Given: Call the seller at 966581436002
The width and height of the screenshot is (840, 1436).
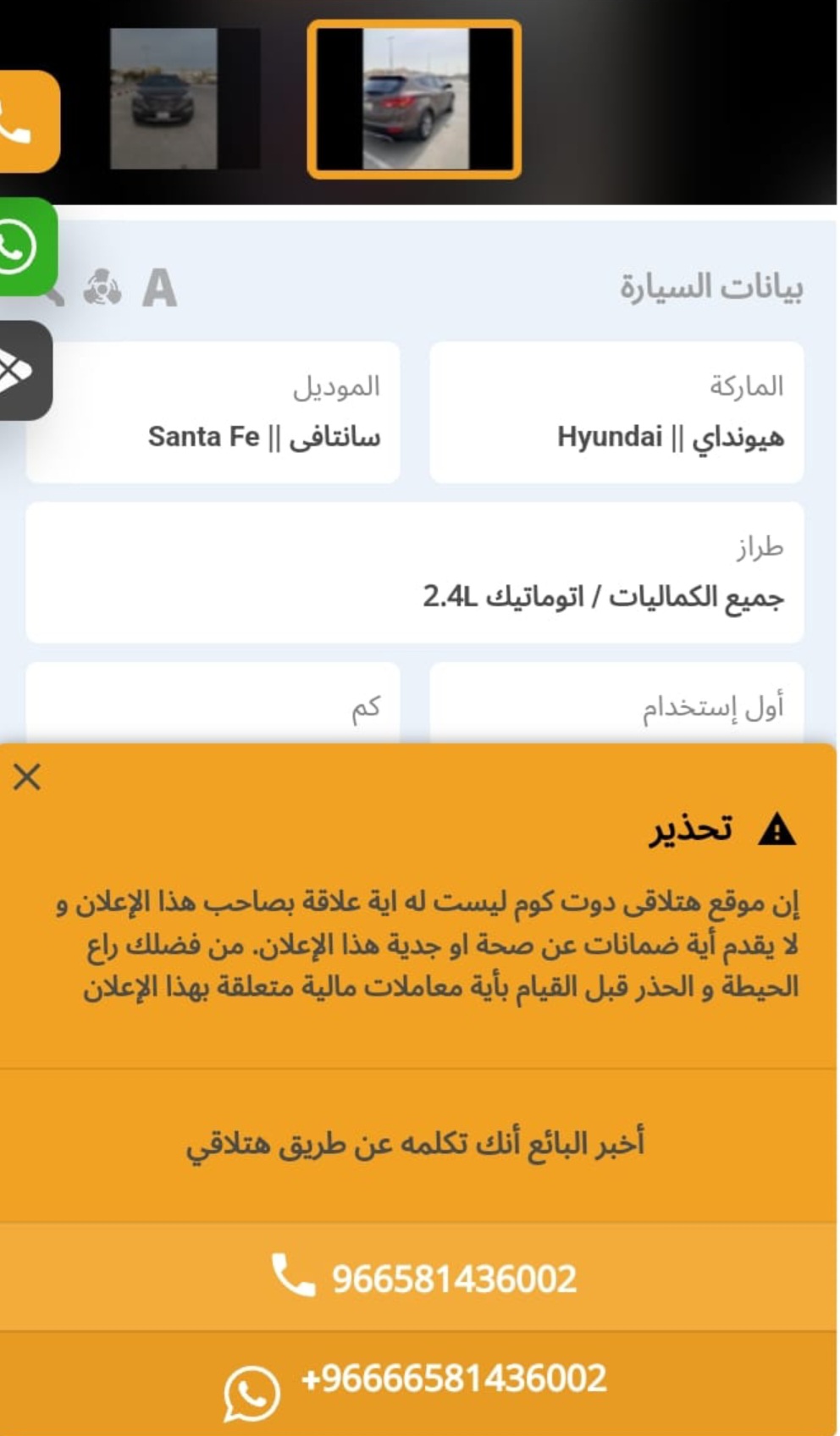Looking at the screenshot, I should click(418, 1277).
